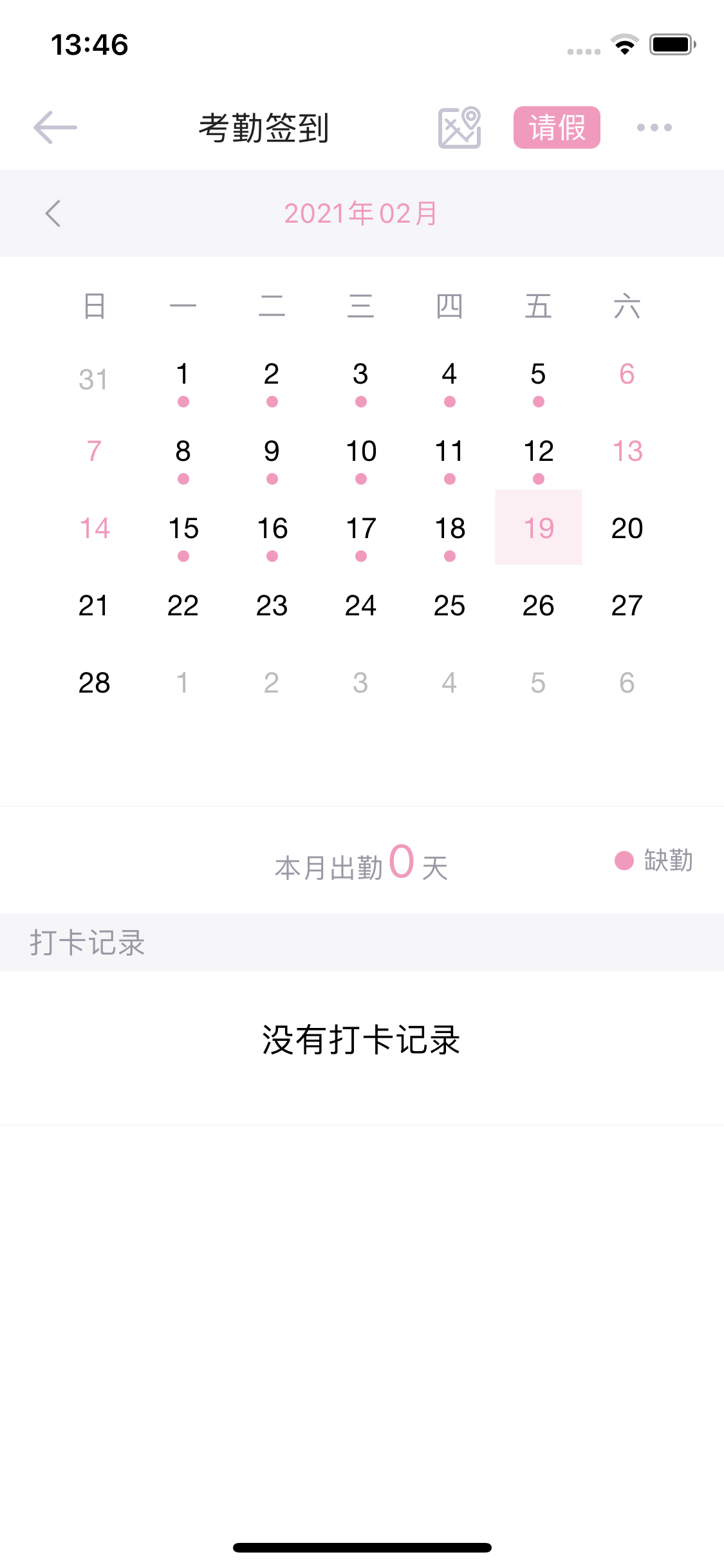Select February 20 on the calendar

tap(627, 528)
